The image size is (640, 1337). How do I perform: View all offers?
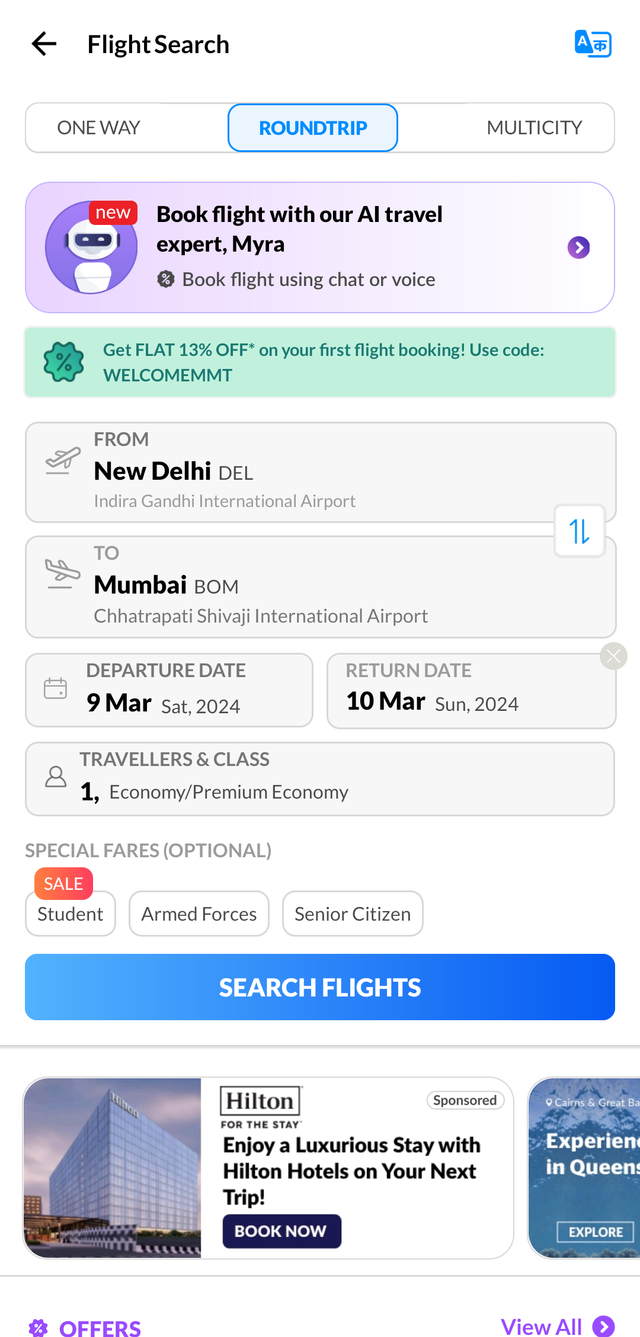(x=557, y=1326)
